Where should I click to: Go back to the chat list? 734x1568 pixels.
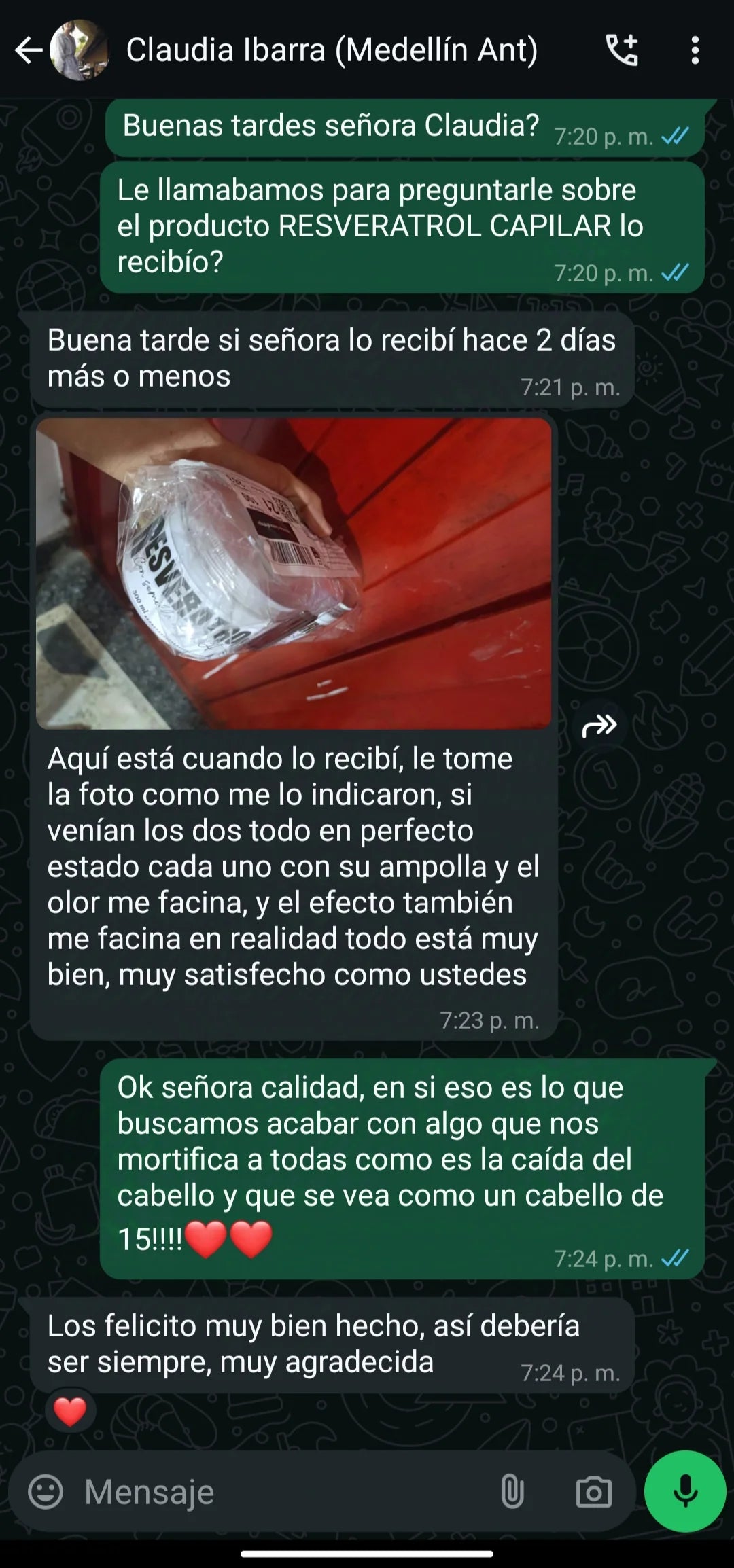(29, 50)
